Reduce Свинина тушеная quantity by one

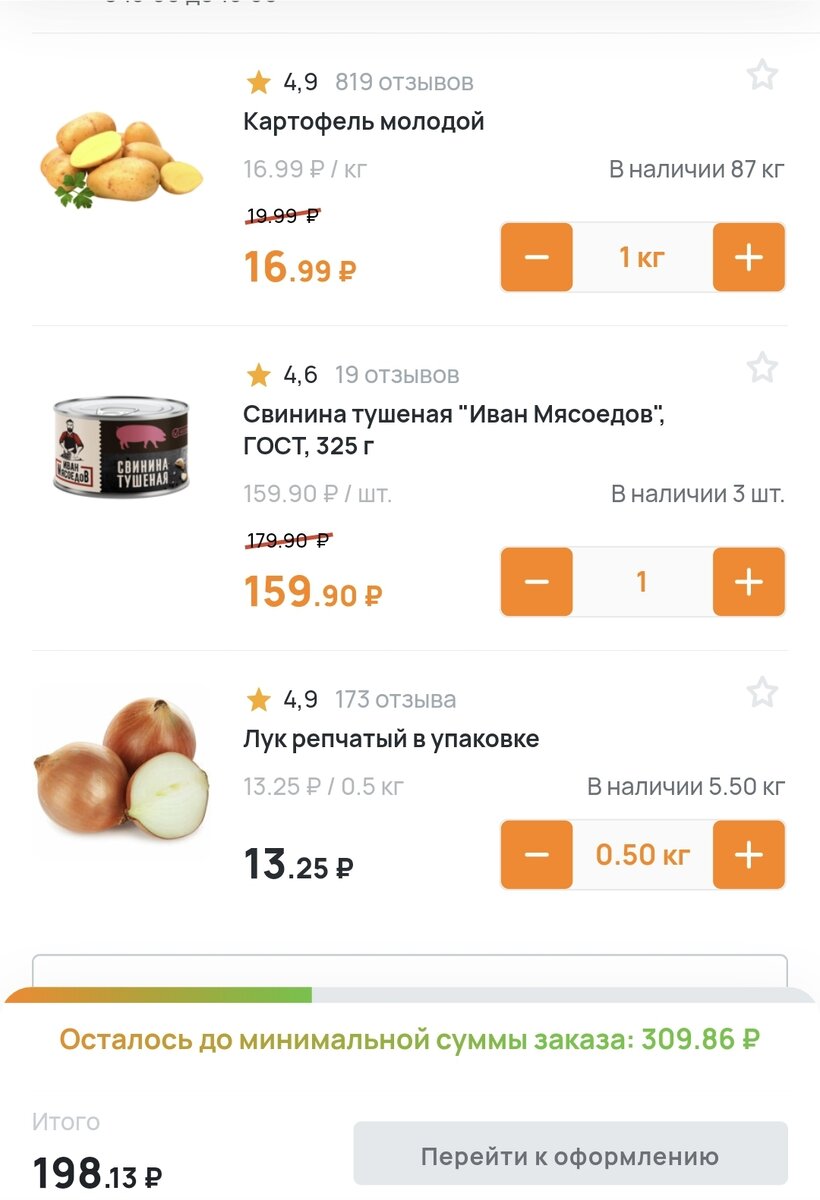point(537,582)
